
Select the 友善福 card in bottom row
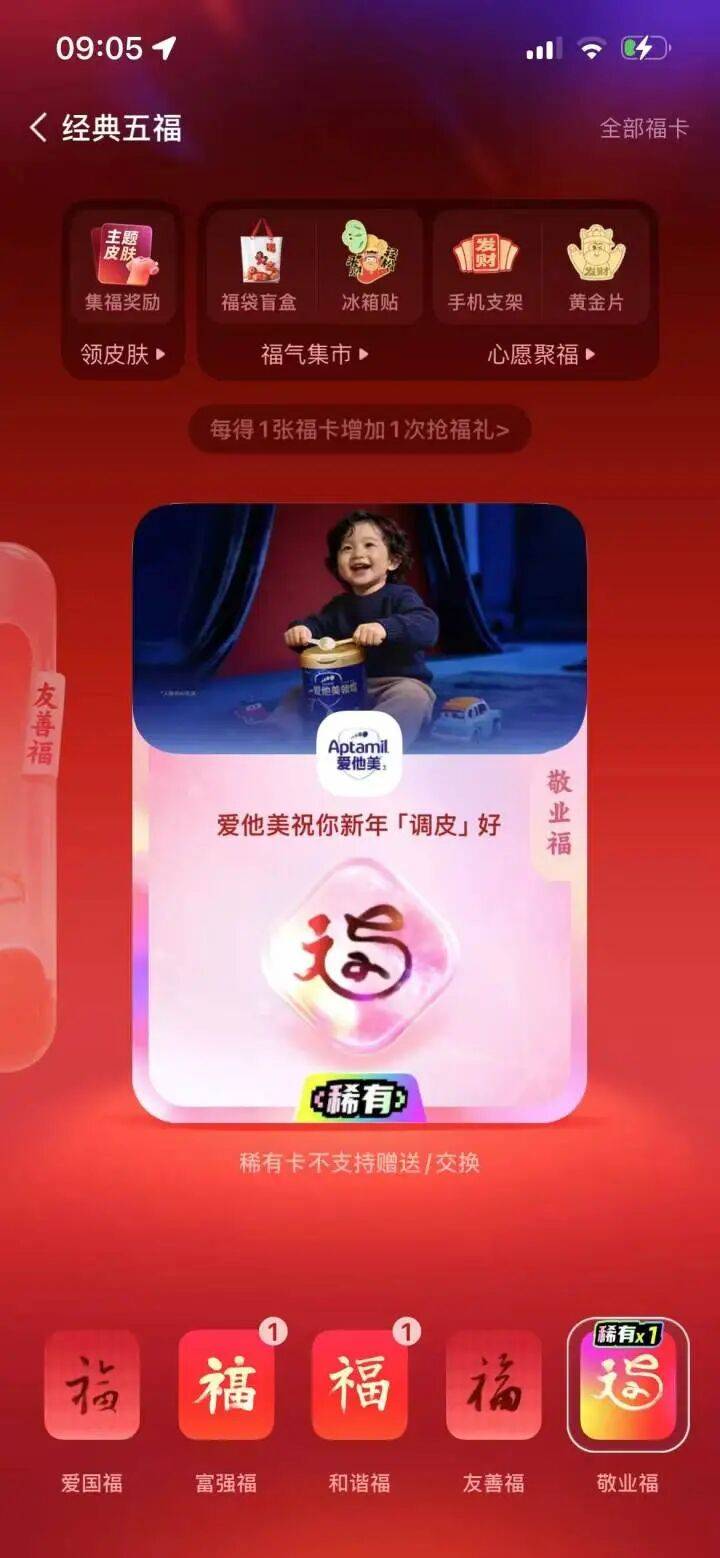[x=494, y=1385]
